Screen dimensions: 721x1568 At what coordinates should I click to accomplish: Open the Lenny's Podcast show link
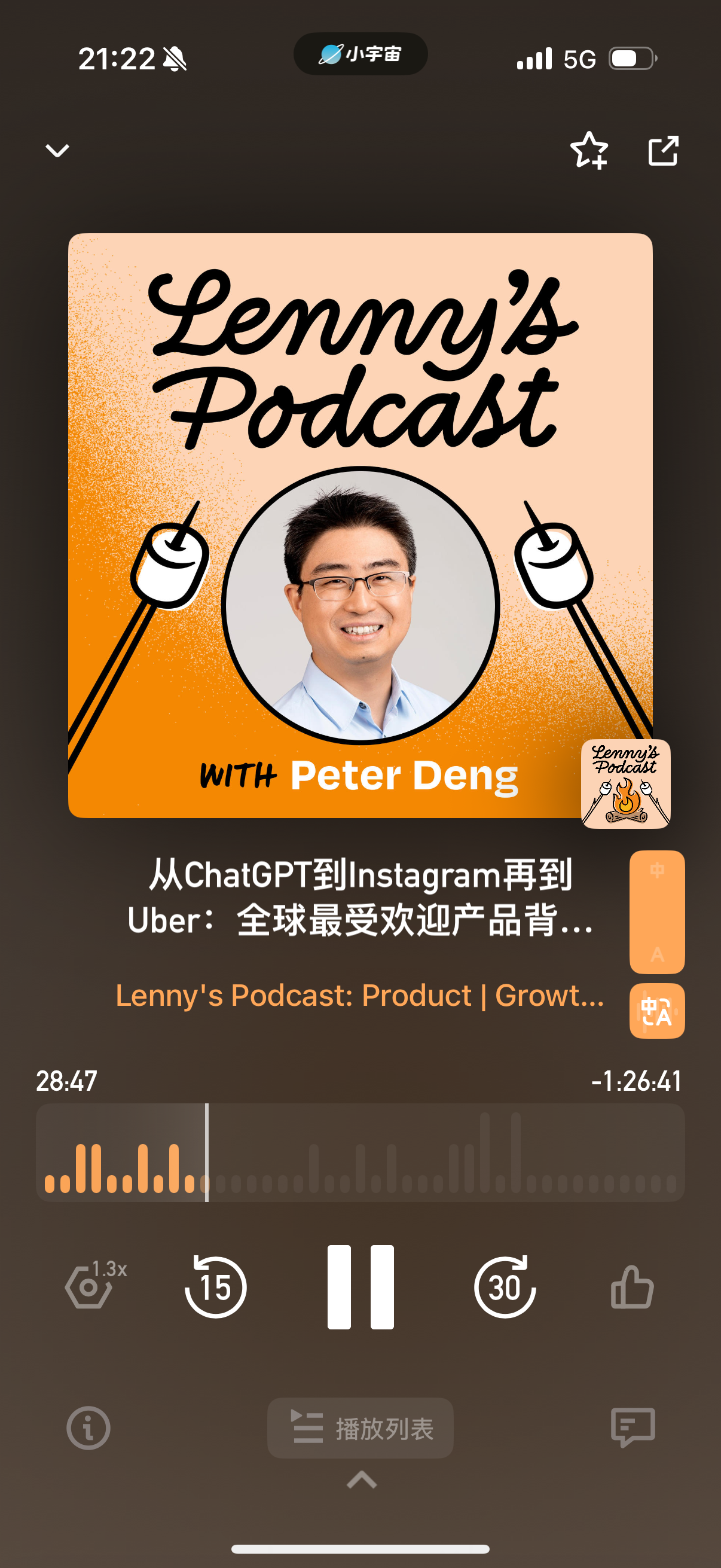(x=360, y=996)
